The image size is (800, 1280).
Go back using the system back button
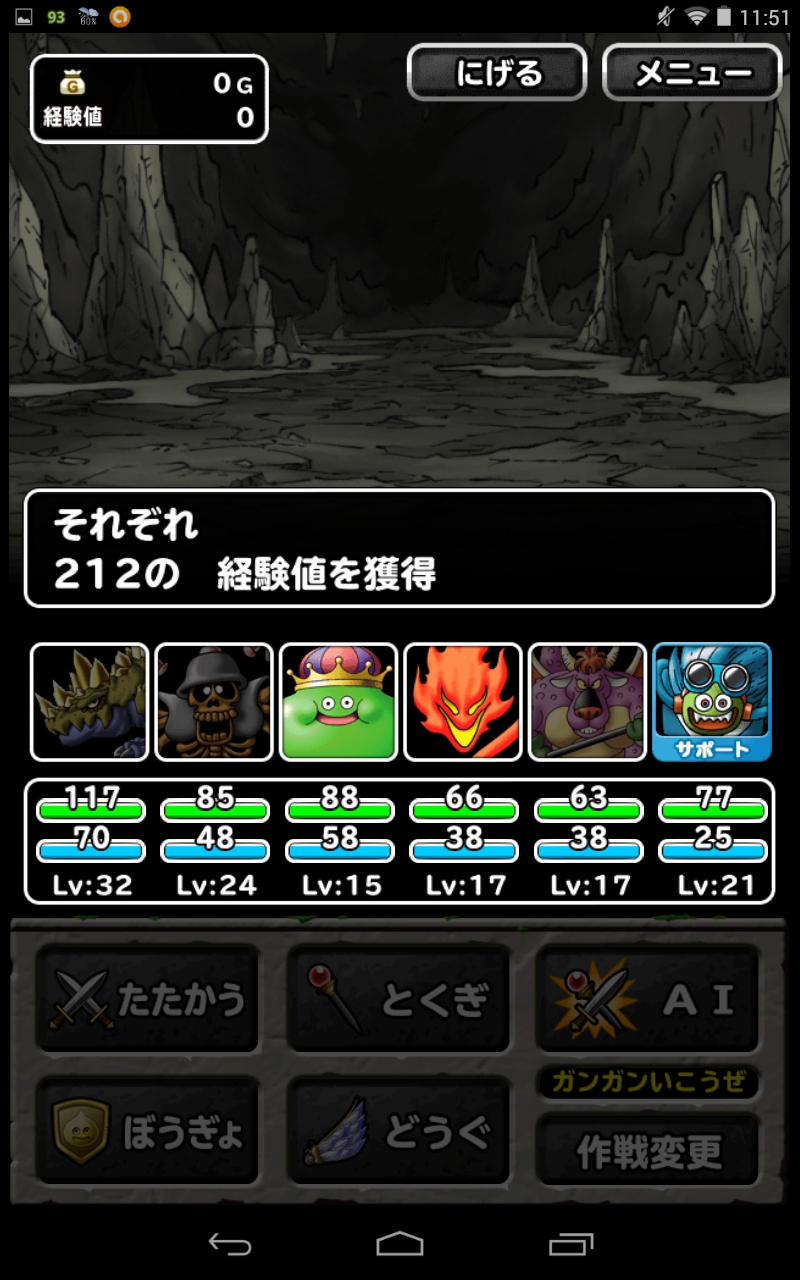click(x=229, y=1243)
